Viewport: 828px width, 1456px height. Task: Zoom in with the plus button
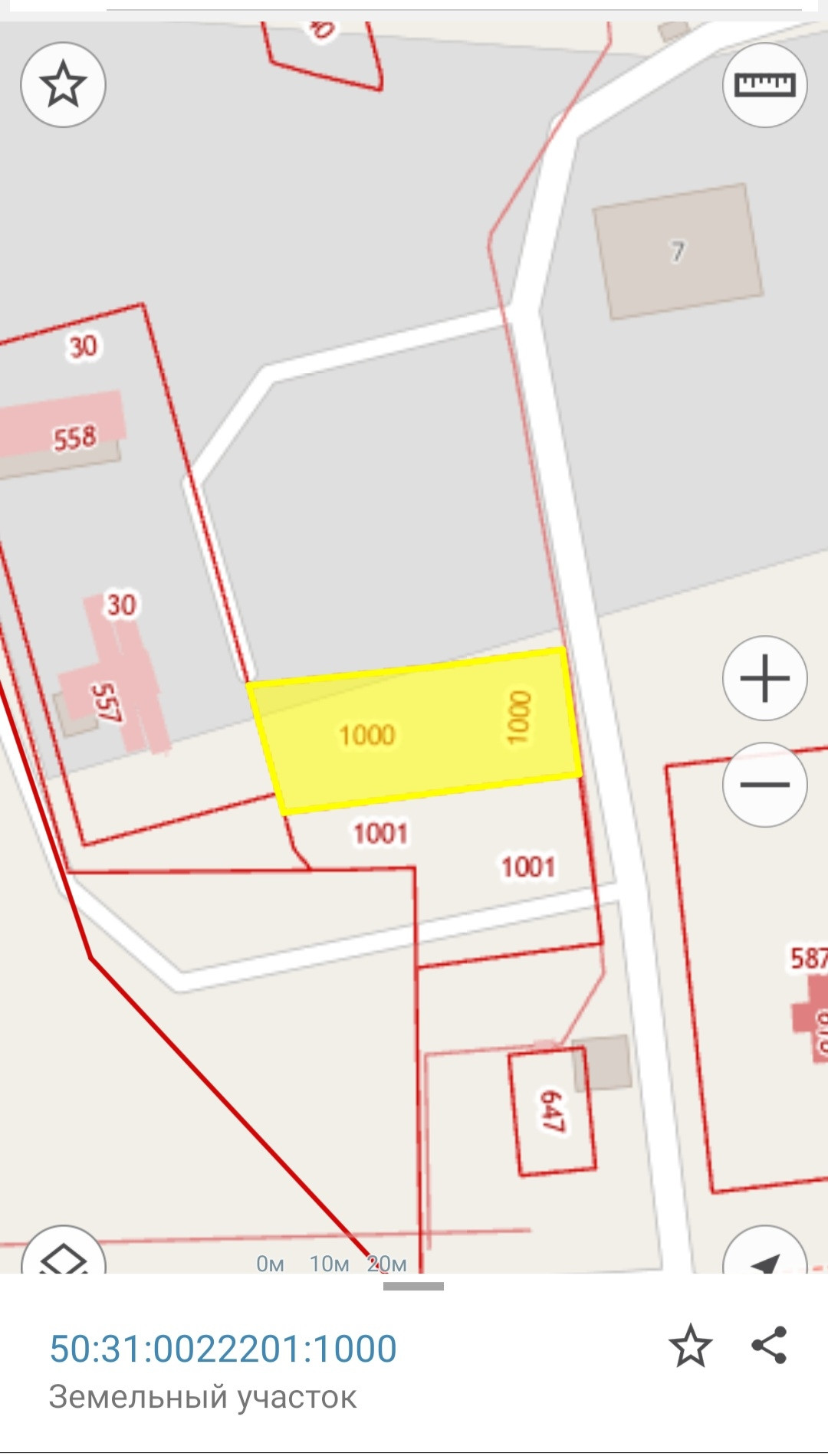(x=764, y=678)
